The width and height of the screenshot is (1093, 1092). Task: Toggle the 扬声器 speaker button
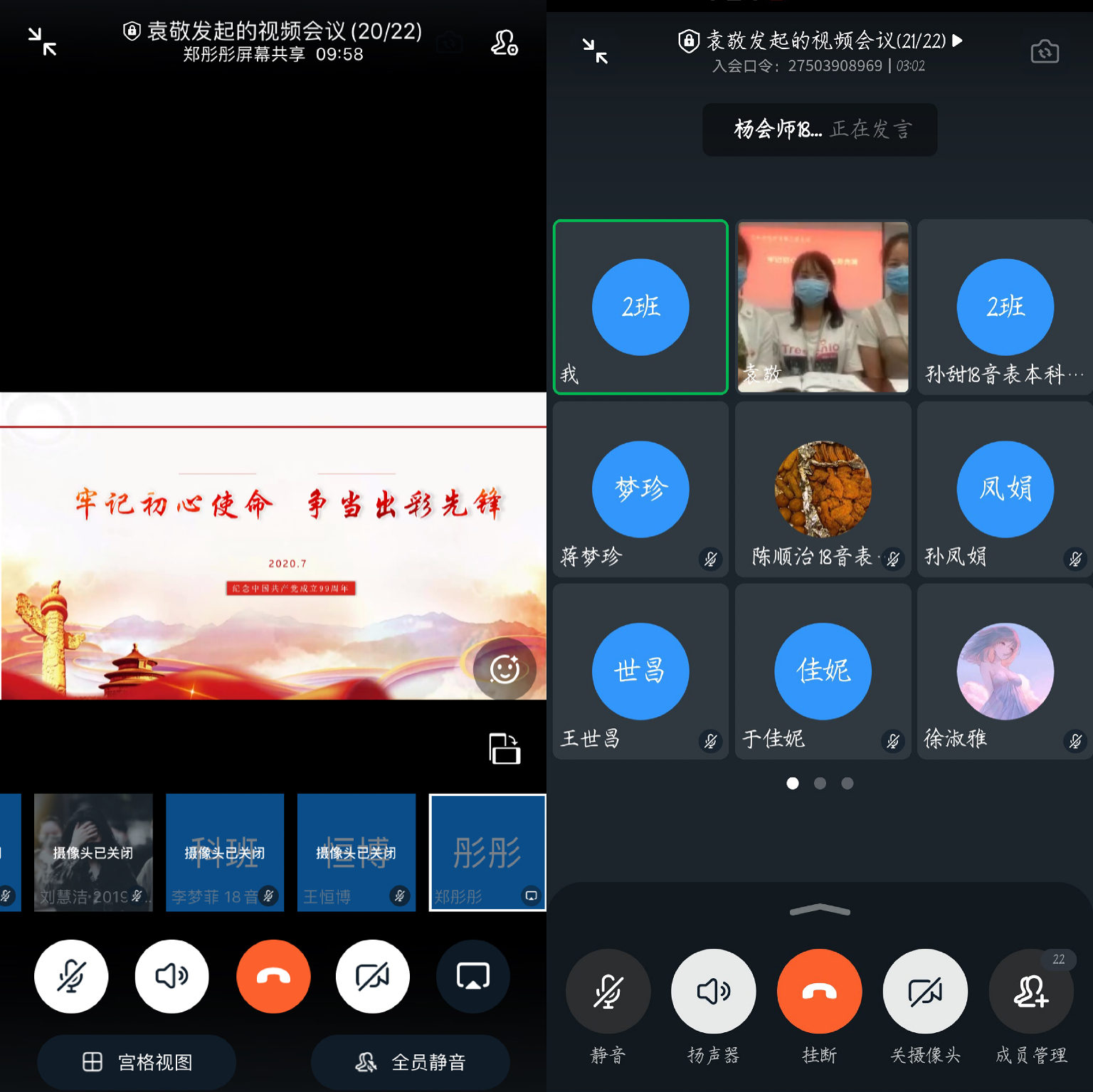713,991
